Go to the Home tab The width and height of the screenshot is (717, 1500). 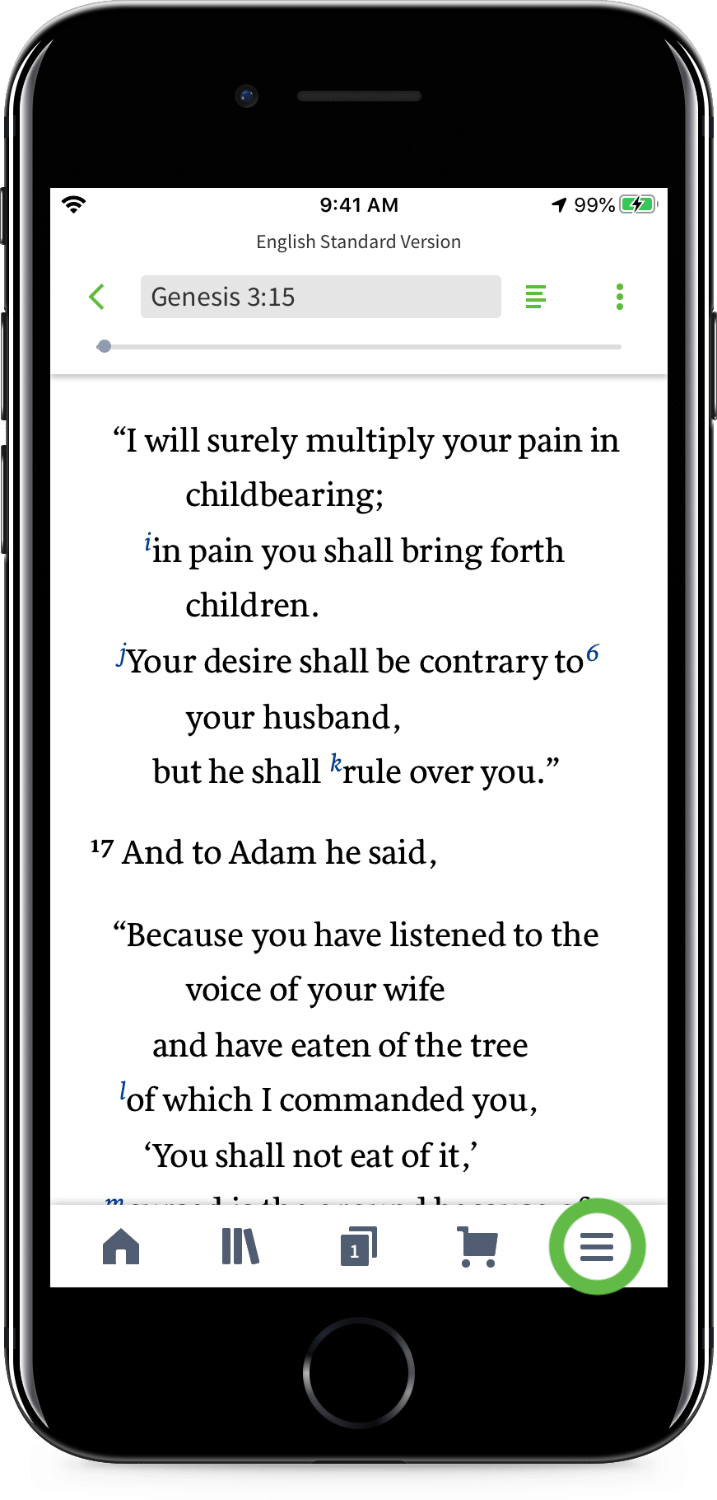coord(121,1247)
